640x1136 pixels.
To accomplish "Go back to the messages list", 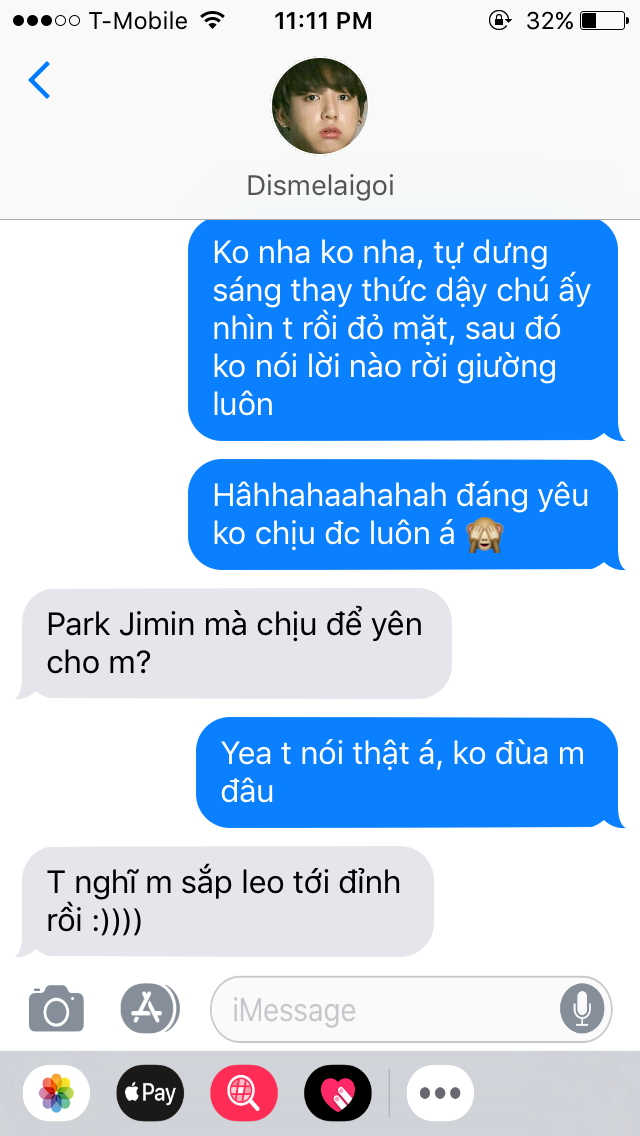I will coord(39,80).
